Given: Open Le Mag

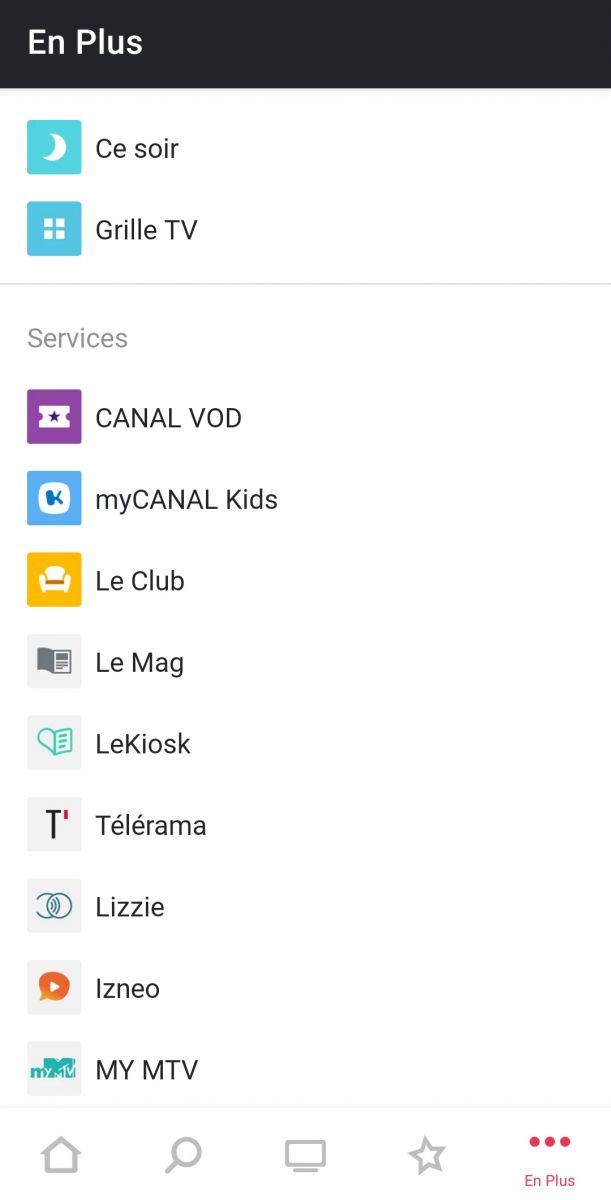Looking at the screenshot, I should 139,662.
